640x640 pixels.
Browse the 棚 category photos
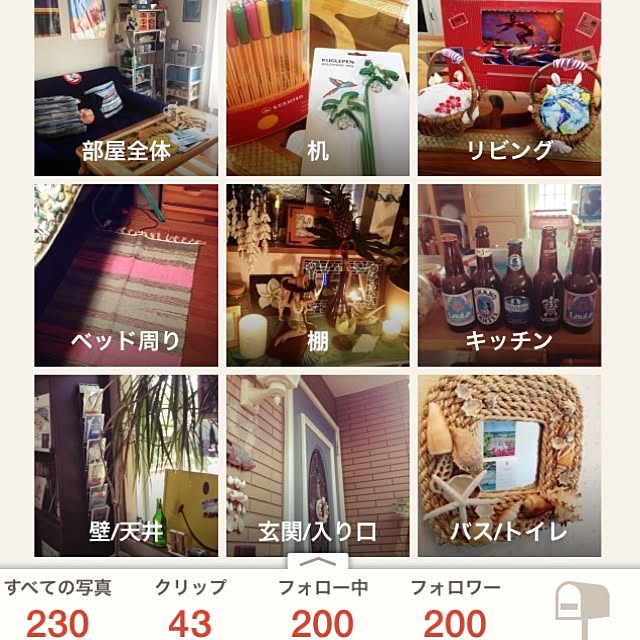318,275
